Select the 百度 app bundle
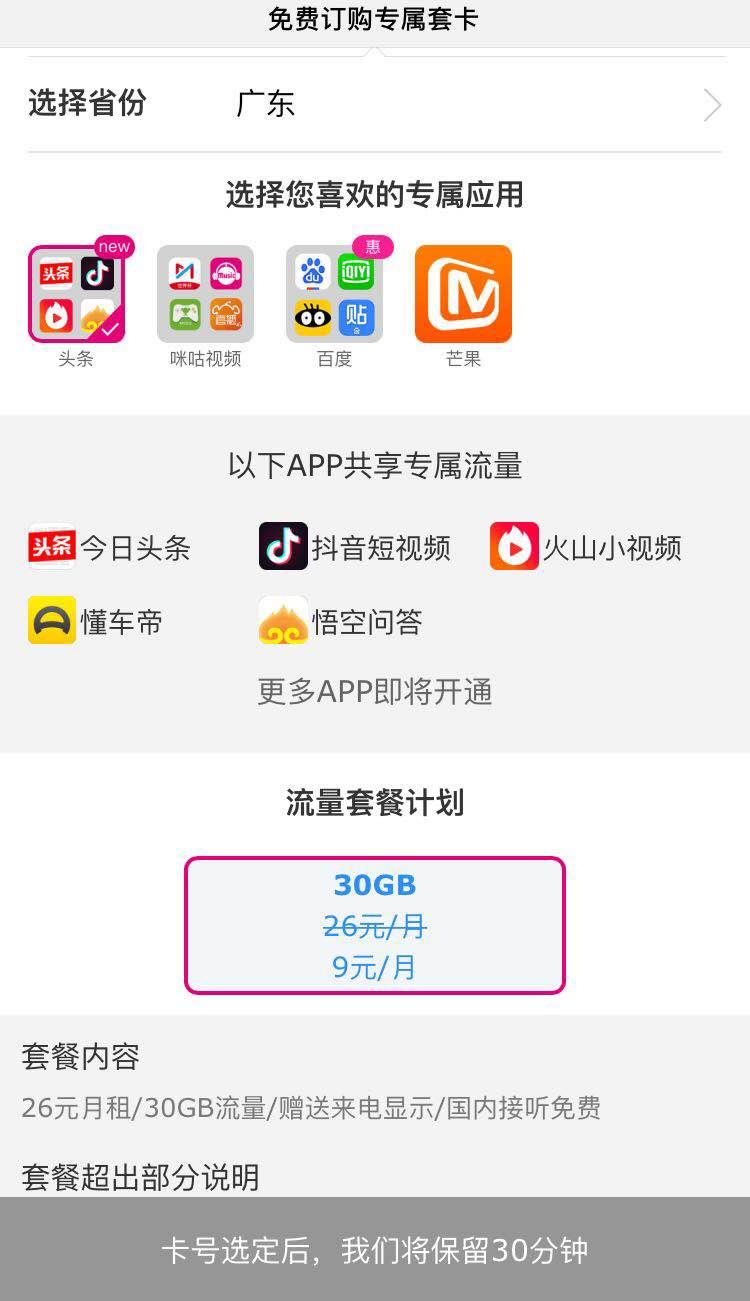The height and width of the screenshot is (1301, 750). (333, 294)
